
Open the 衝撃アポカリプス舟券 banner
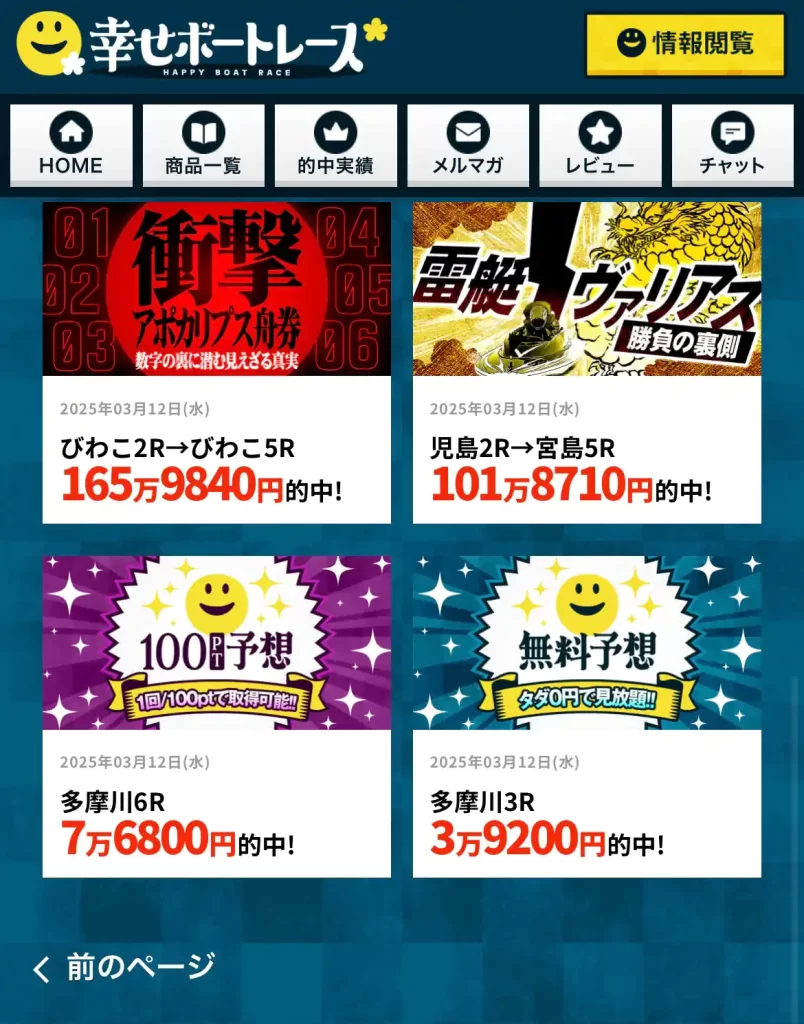tap(217, 289)
